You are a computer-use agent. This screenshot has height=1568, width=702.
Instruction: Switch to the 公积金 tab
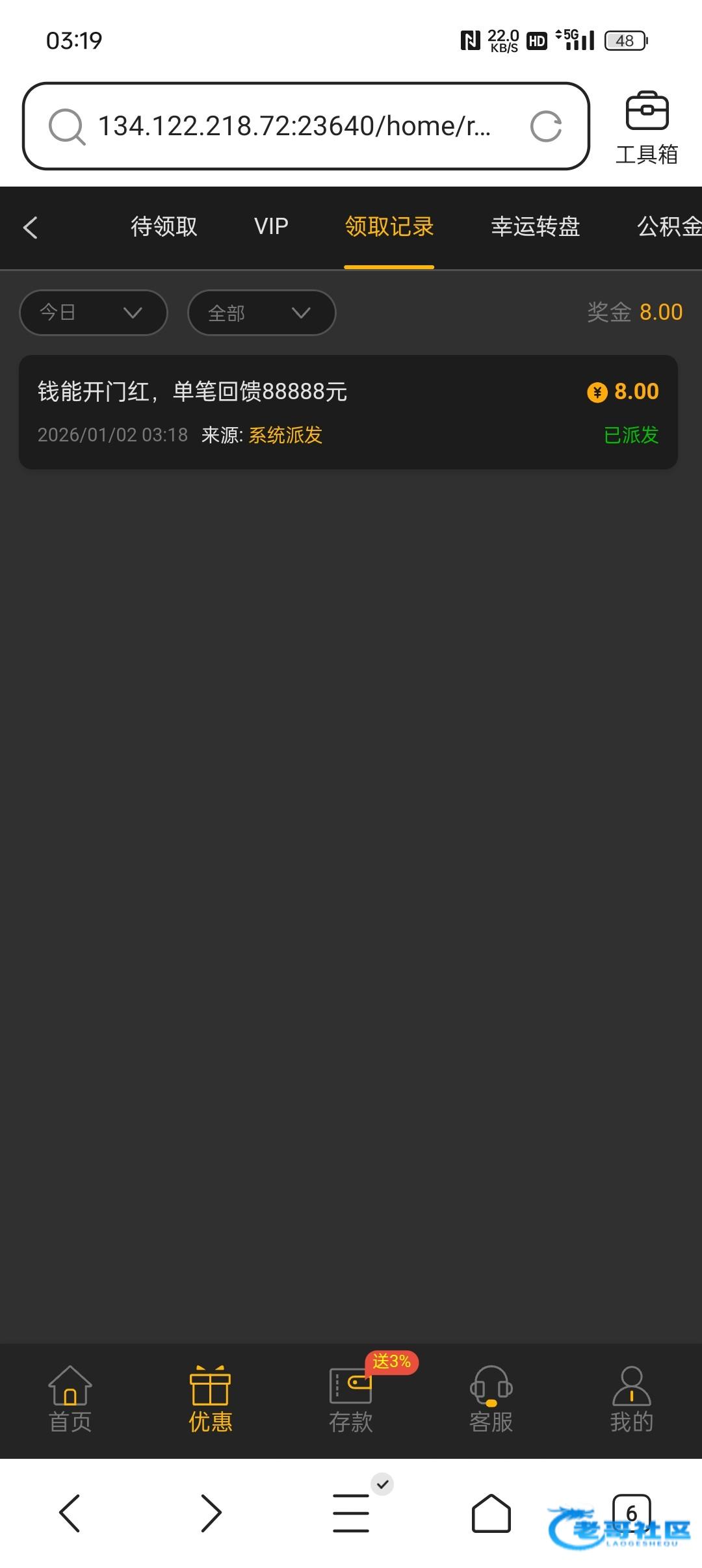[668, 227]
